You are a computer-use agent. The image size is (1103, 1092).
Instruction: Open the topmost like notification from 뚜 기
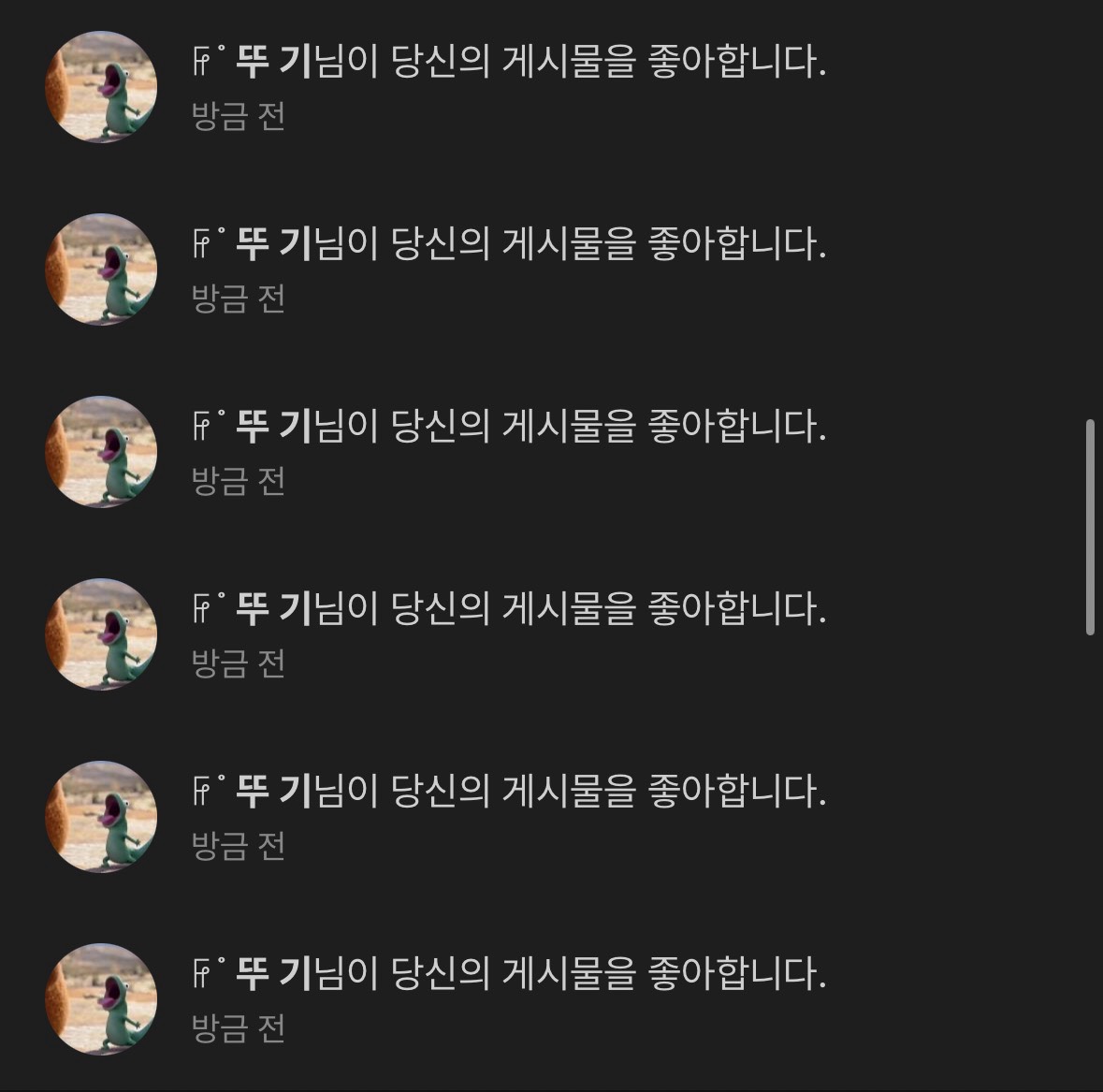[x=510, y=64]
